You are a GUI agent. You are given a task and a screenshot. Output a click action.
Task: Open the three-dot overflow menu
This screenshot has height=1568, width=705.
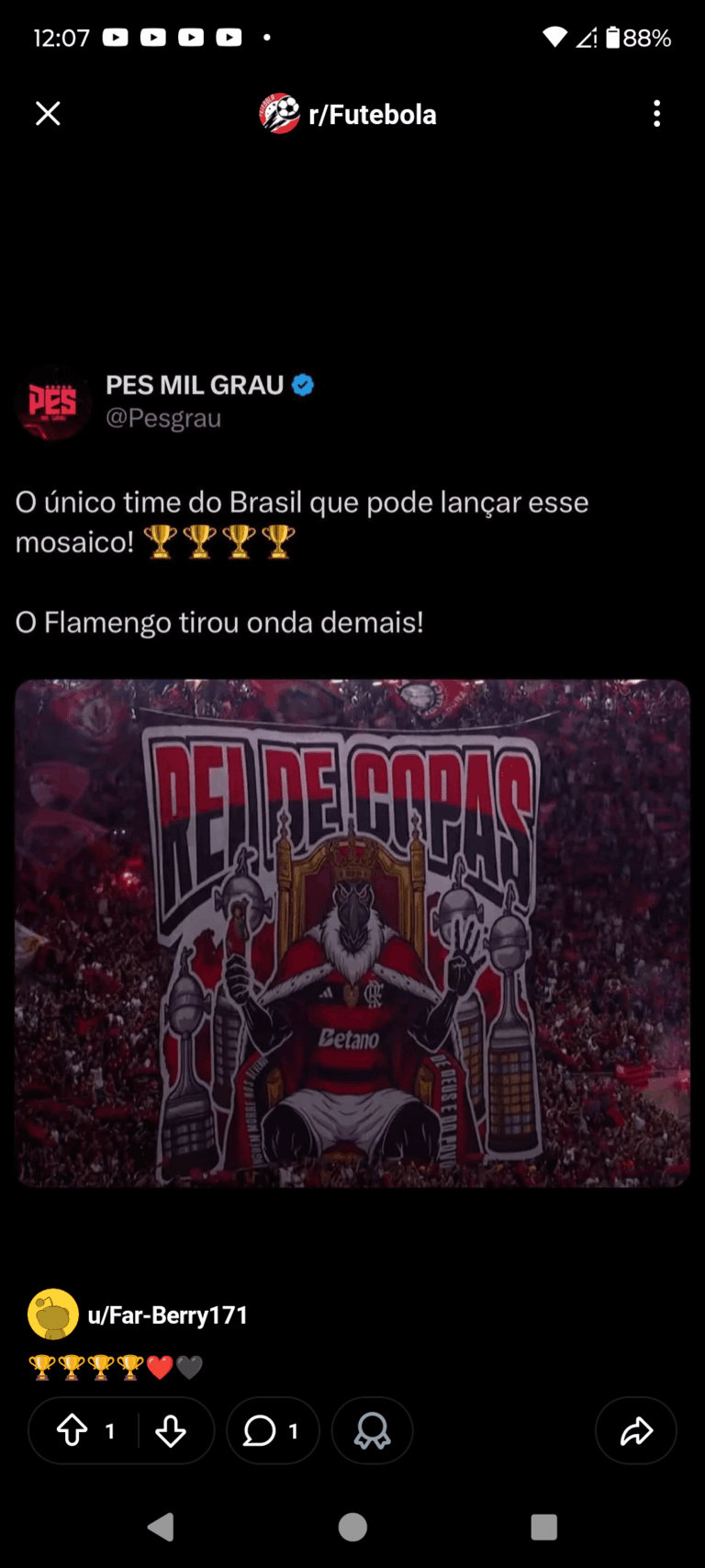pyautogui.click(x=656, y=114)
